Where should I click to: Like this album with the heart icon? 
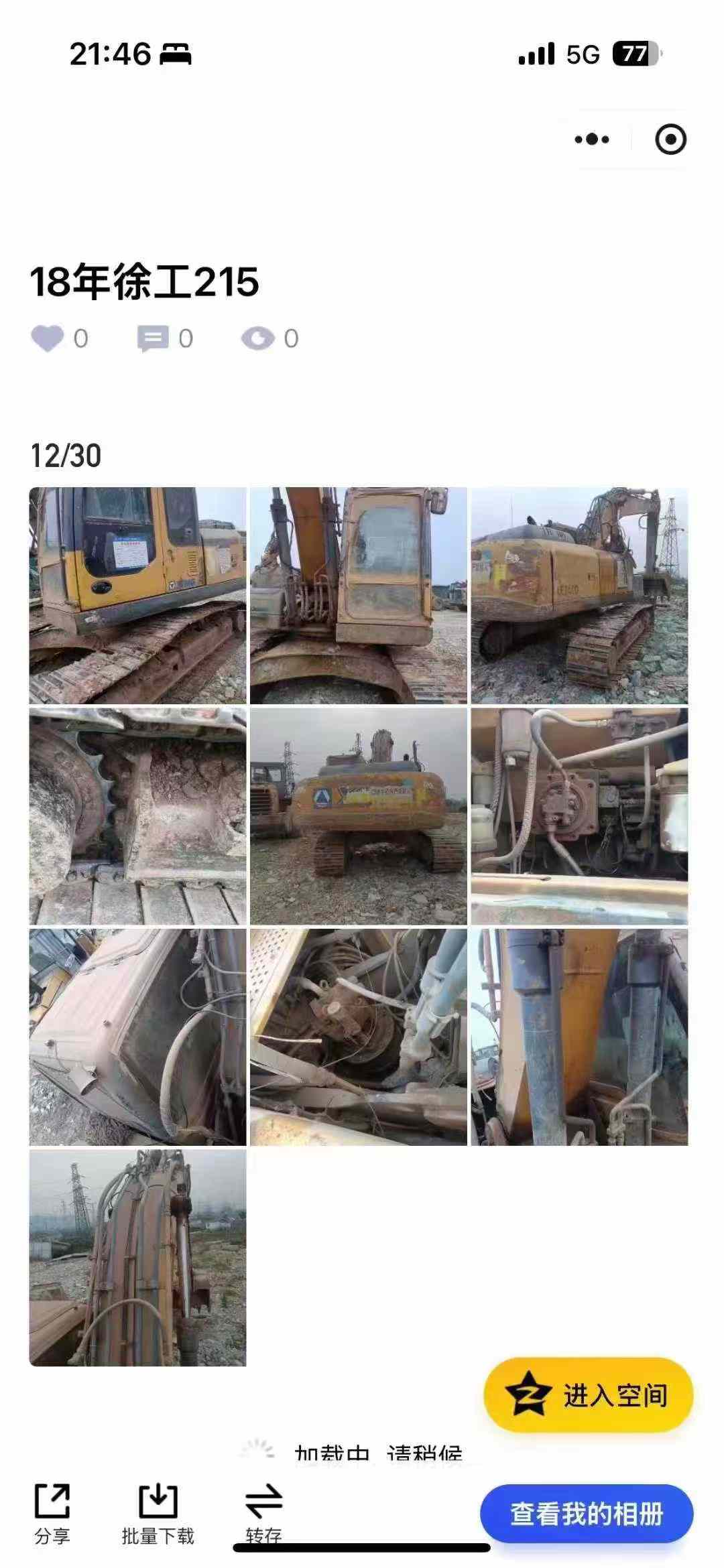[47, 338]
